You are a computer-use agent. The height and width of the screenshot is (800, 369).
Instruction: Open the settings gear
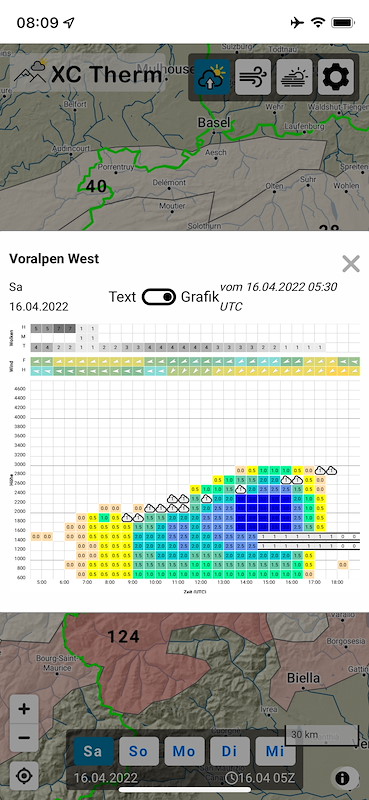point(336,77)
